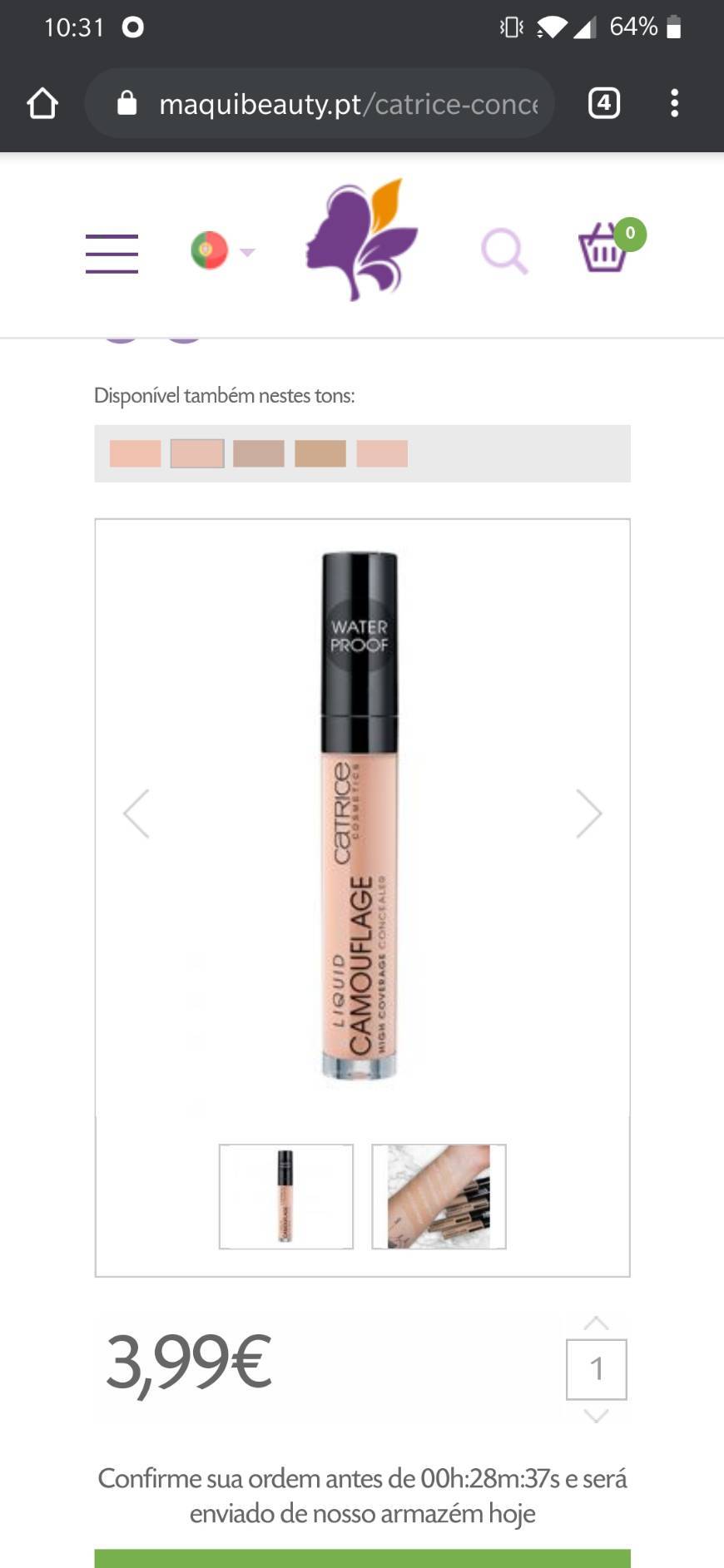Viewport: 724px width, 1568px height.
Task: View the arm swatches thumbnail
Action: (439, 1196)
